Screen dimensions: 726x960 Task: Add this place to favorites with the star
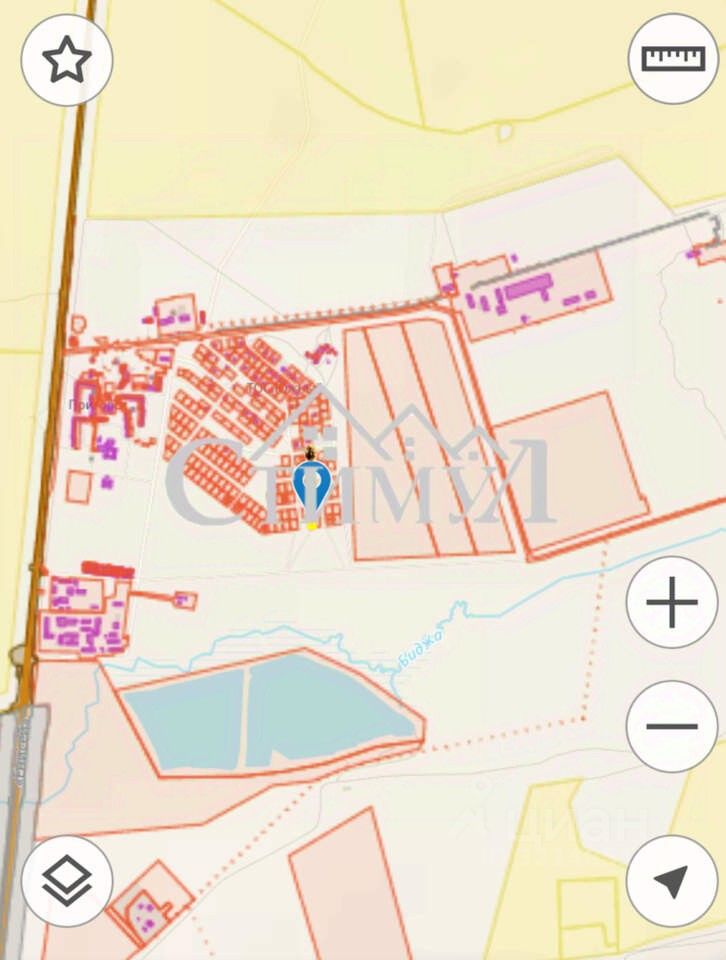[66, 61]
